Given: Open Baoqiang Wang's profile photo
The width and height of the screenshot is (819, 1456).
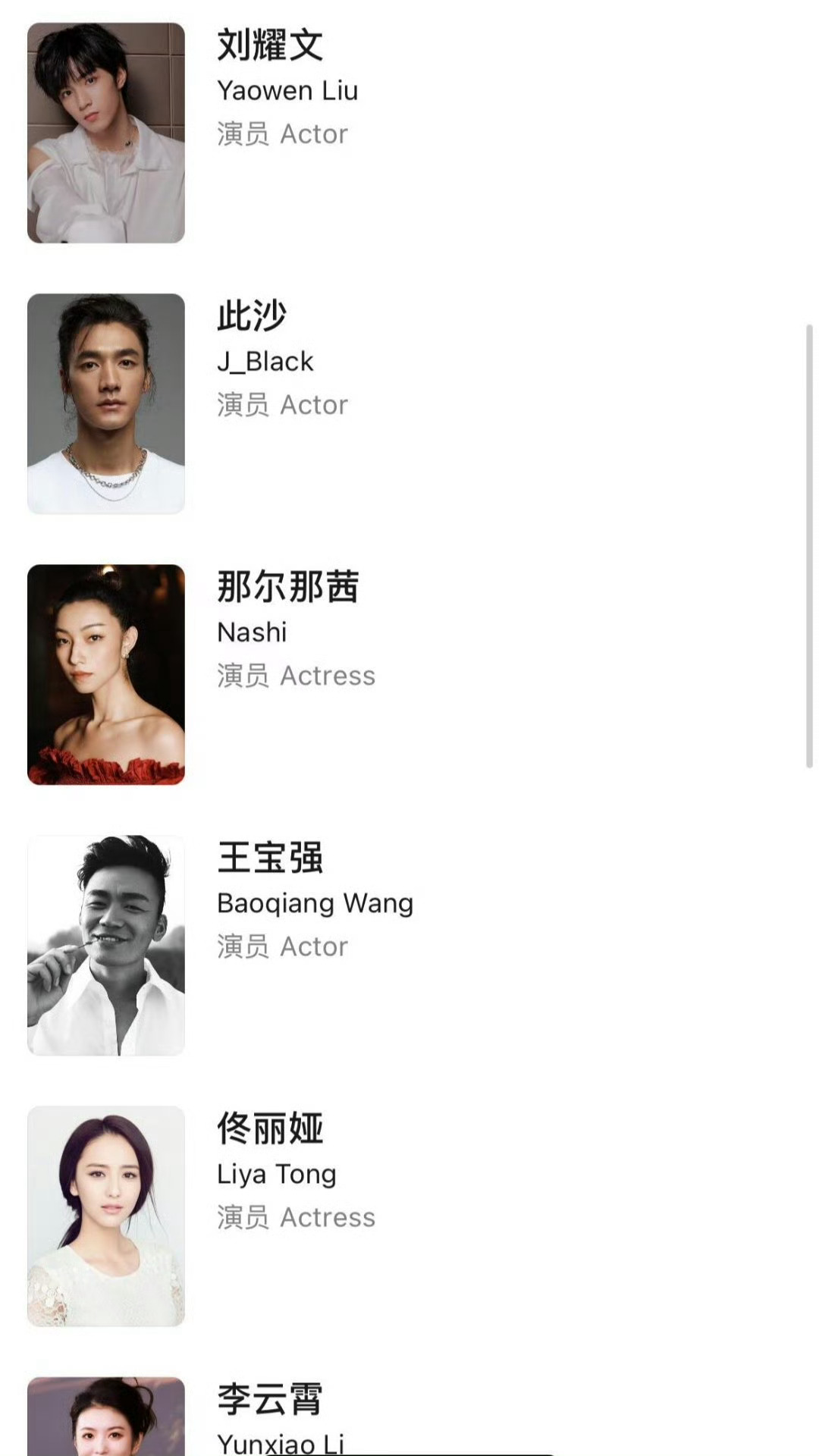Looking at the screenshot, I should (x=106, y=944).
